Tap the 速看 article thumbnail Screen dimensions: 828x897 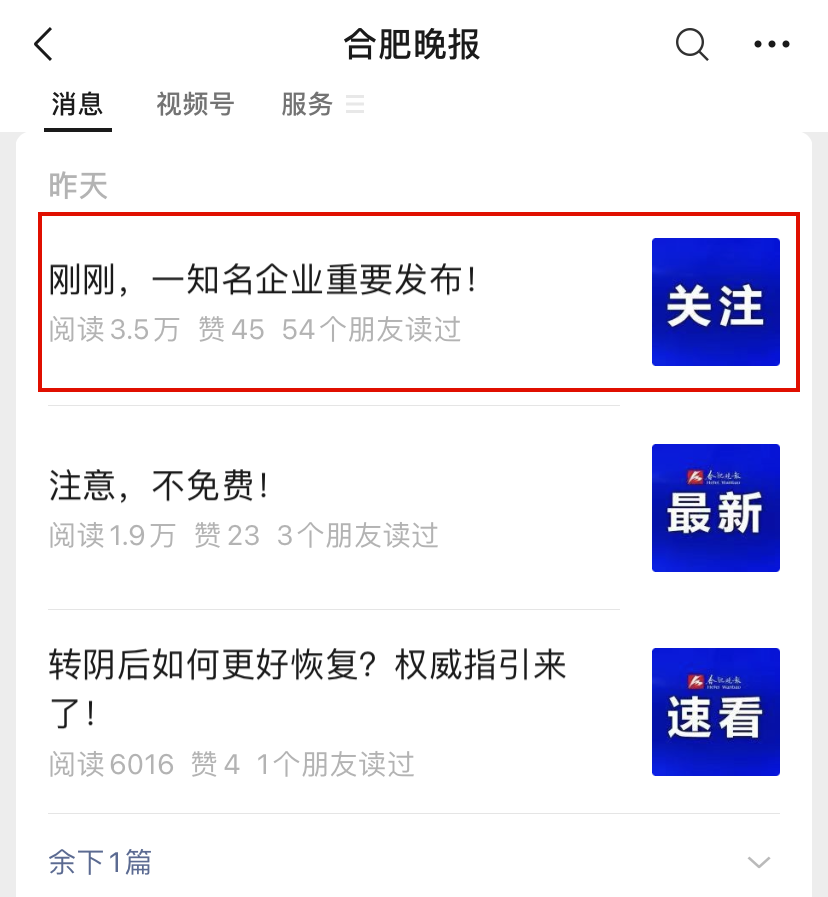(715, 711)
